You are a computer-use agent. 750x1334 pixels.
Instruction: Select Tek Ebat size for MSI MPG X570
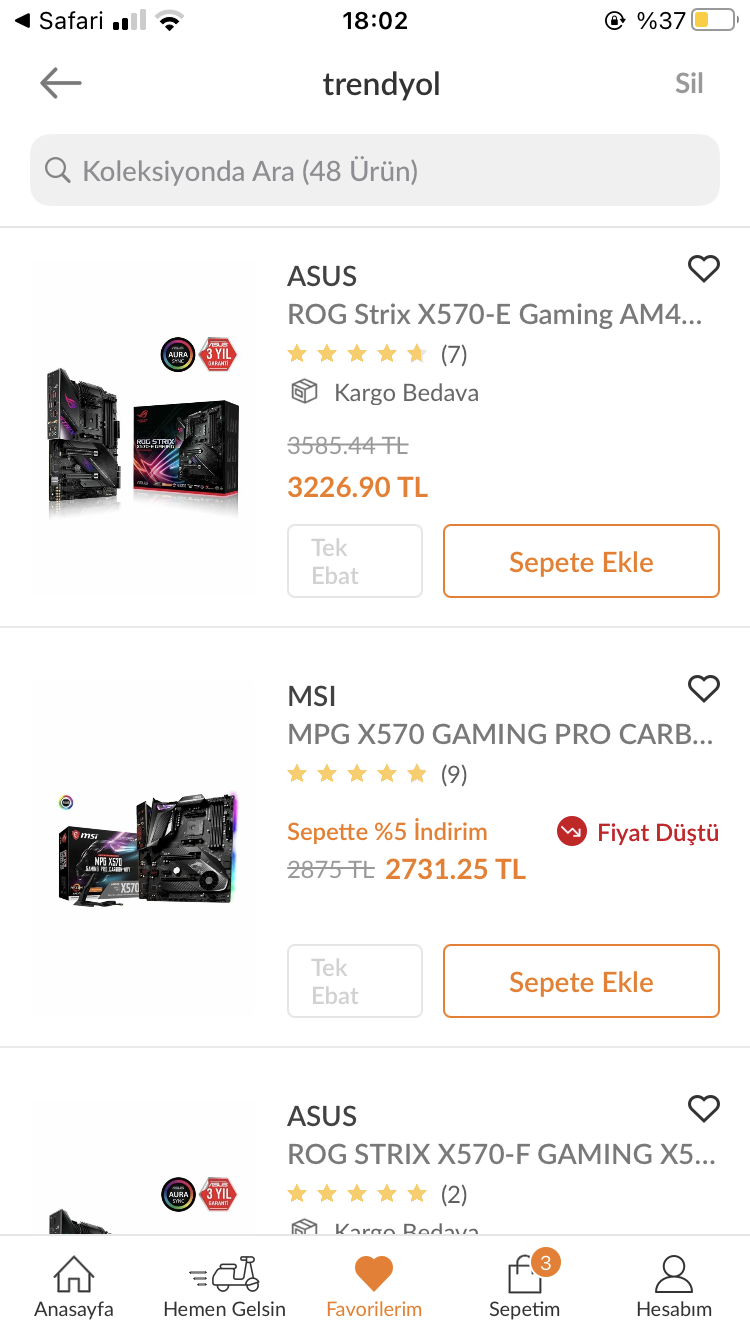355,982
